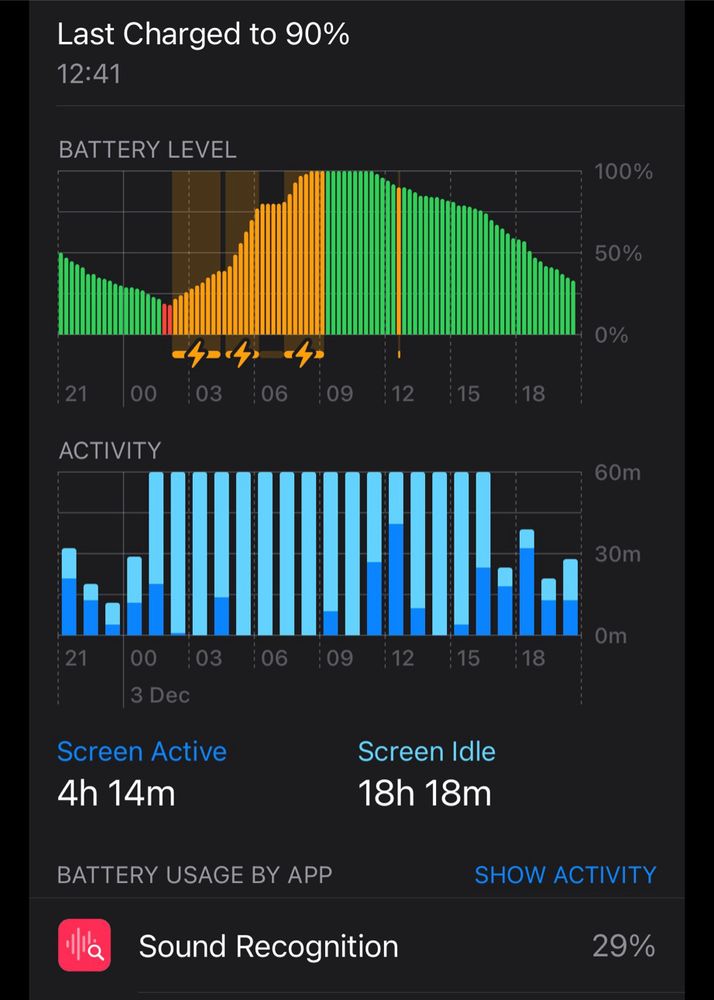Viewport: 714px width, 1000px height.
Task: Select the 12 o'clock activity bar
Action: (x=396, y=554)
